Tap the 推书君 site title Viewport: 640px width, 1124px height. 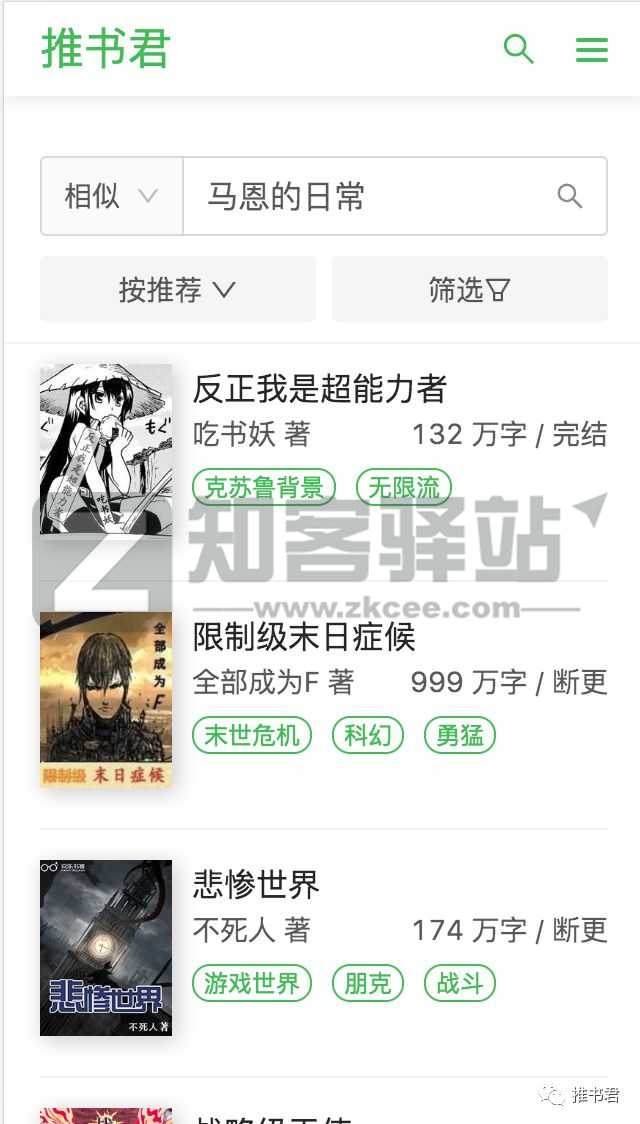tap(105, 48)
